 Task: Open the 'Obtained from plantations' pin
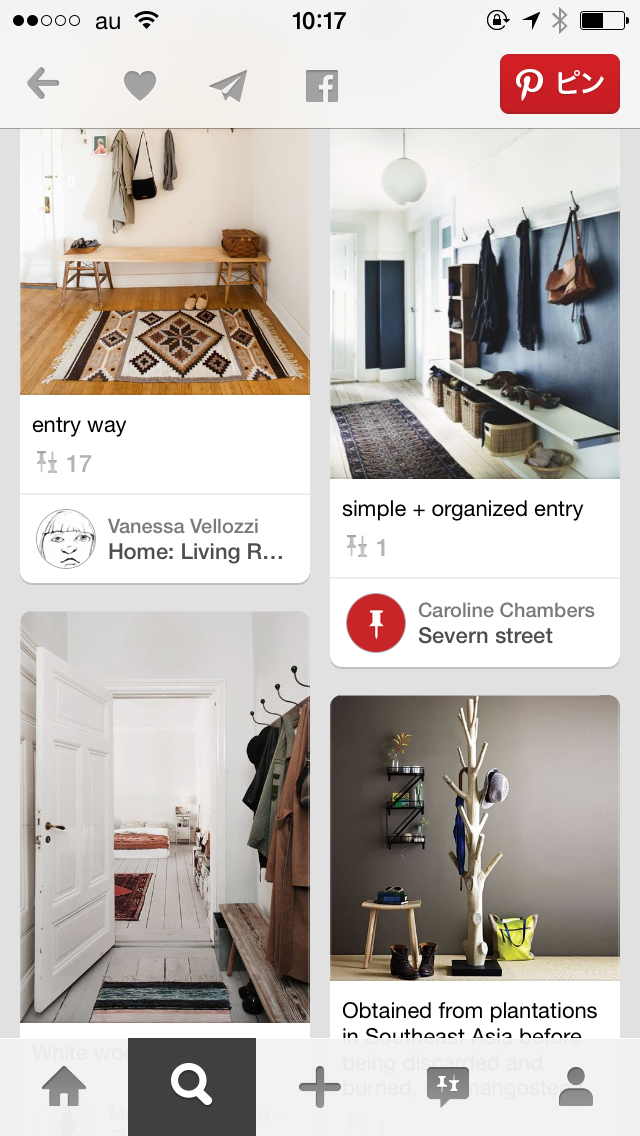(x=475, y=838)
